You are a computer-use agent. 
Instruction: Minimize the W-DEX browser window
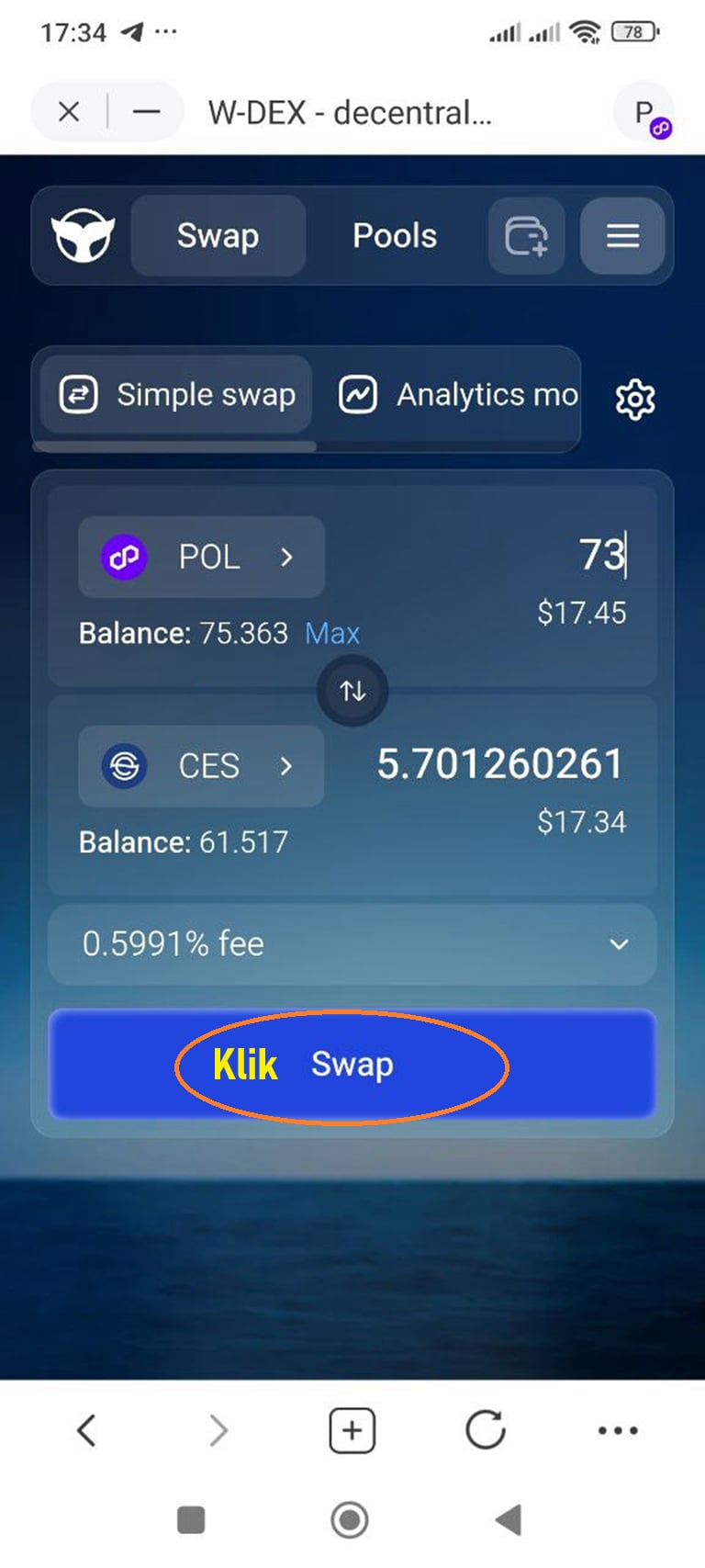tap(146, 112)
